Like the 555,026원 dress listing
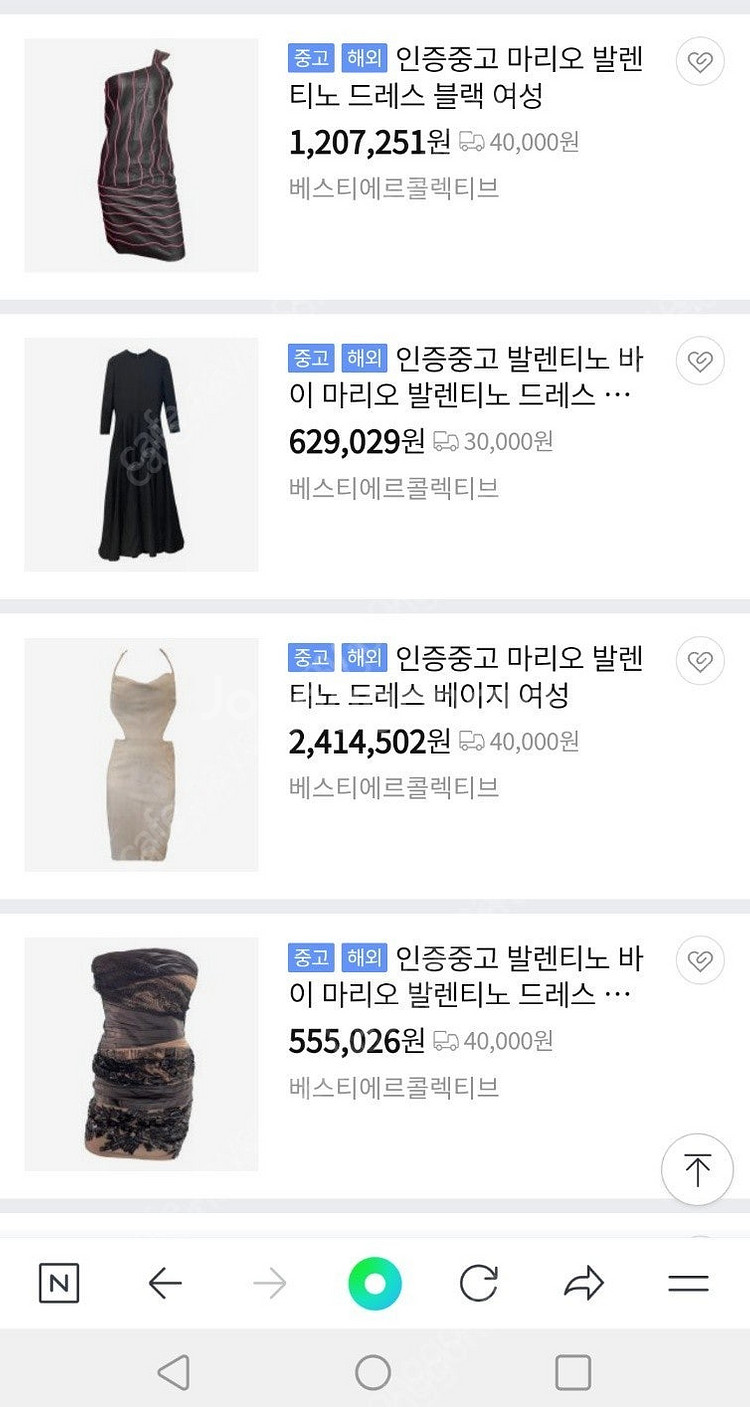 (x=700, y=961)
